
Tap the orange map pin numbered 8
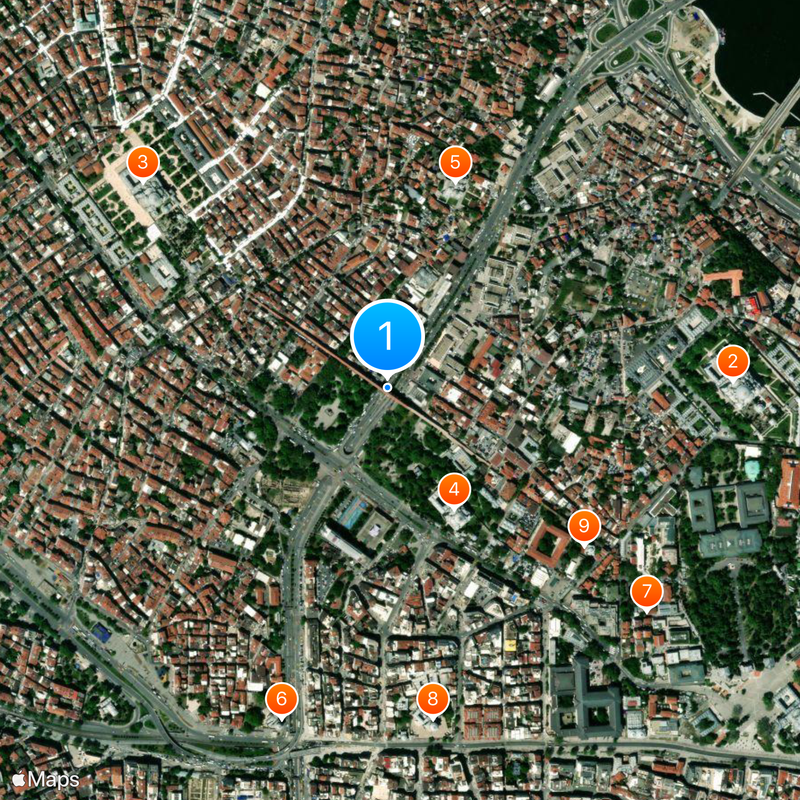433,698
